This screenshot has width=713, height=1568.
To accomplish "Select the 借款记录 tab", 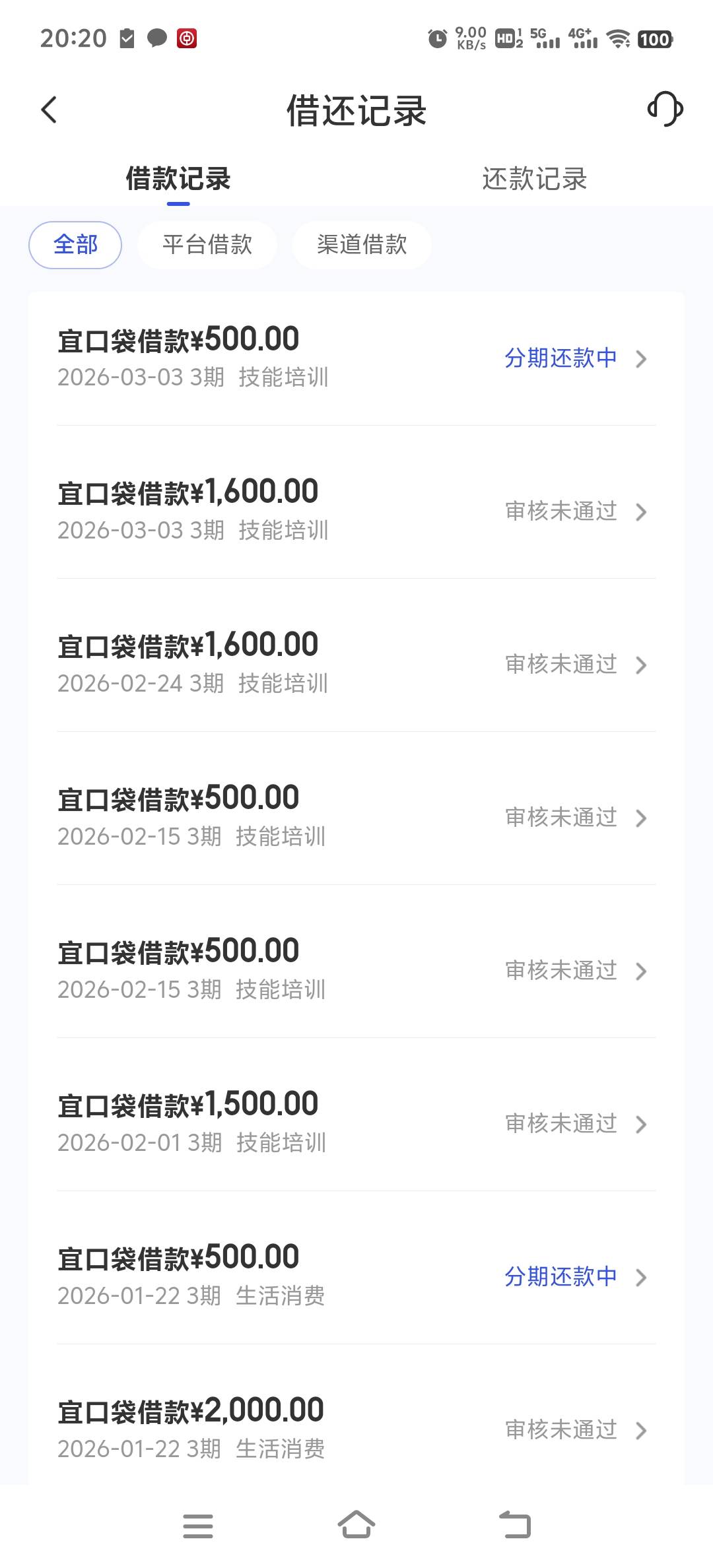I will (178, 179).
